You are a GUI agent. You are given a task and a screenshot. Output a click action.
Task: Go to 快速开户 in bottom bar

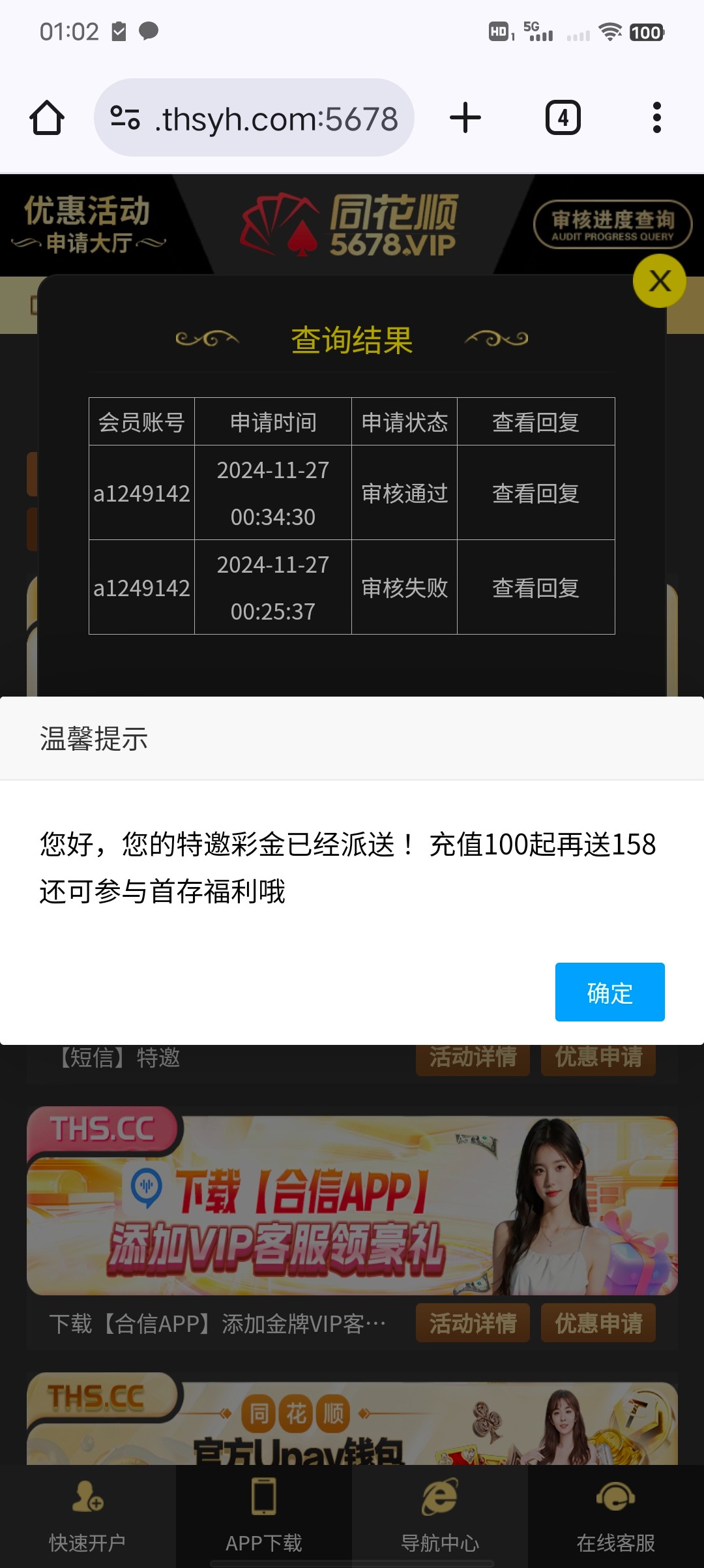(x=88, y=1516)
